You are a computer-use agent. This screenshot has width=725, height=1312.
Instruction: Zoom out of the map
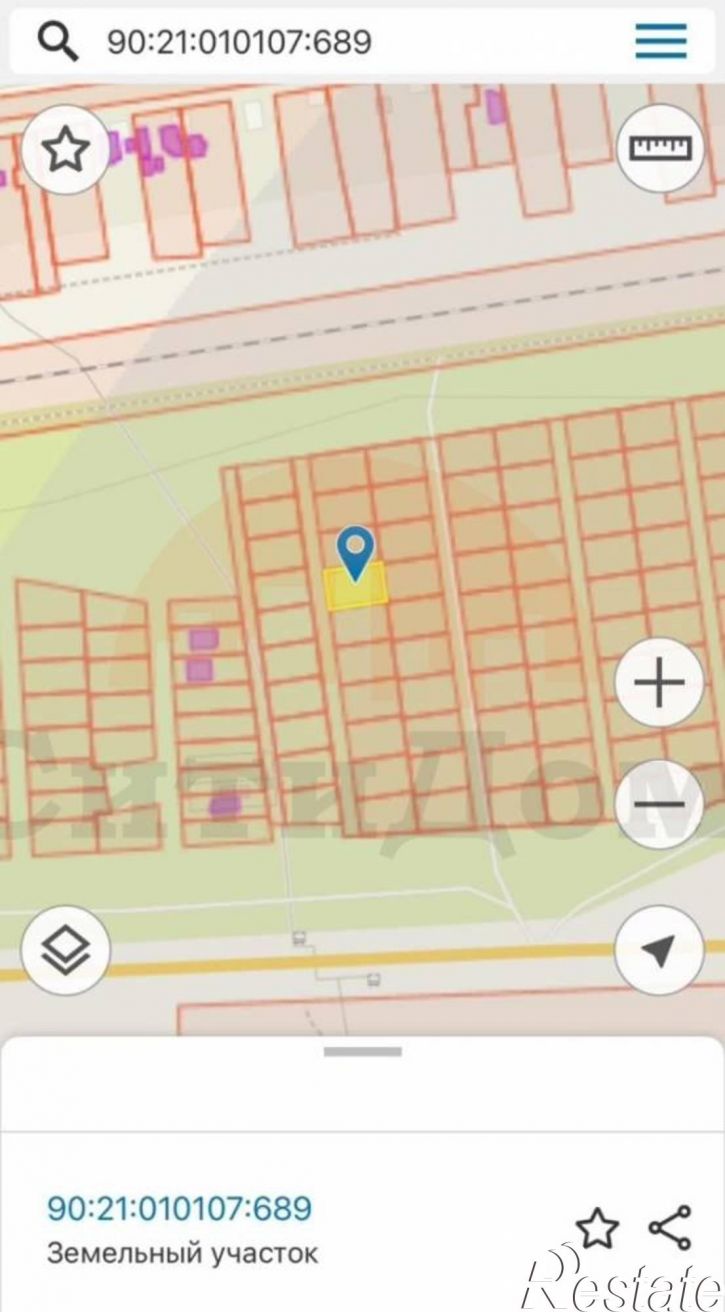click(660, 804)
